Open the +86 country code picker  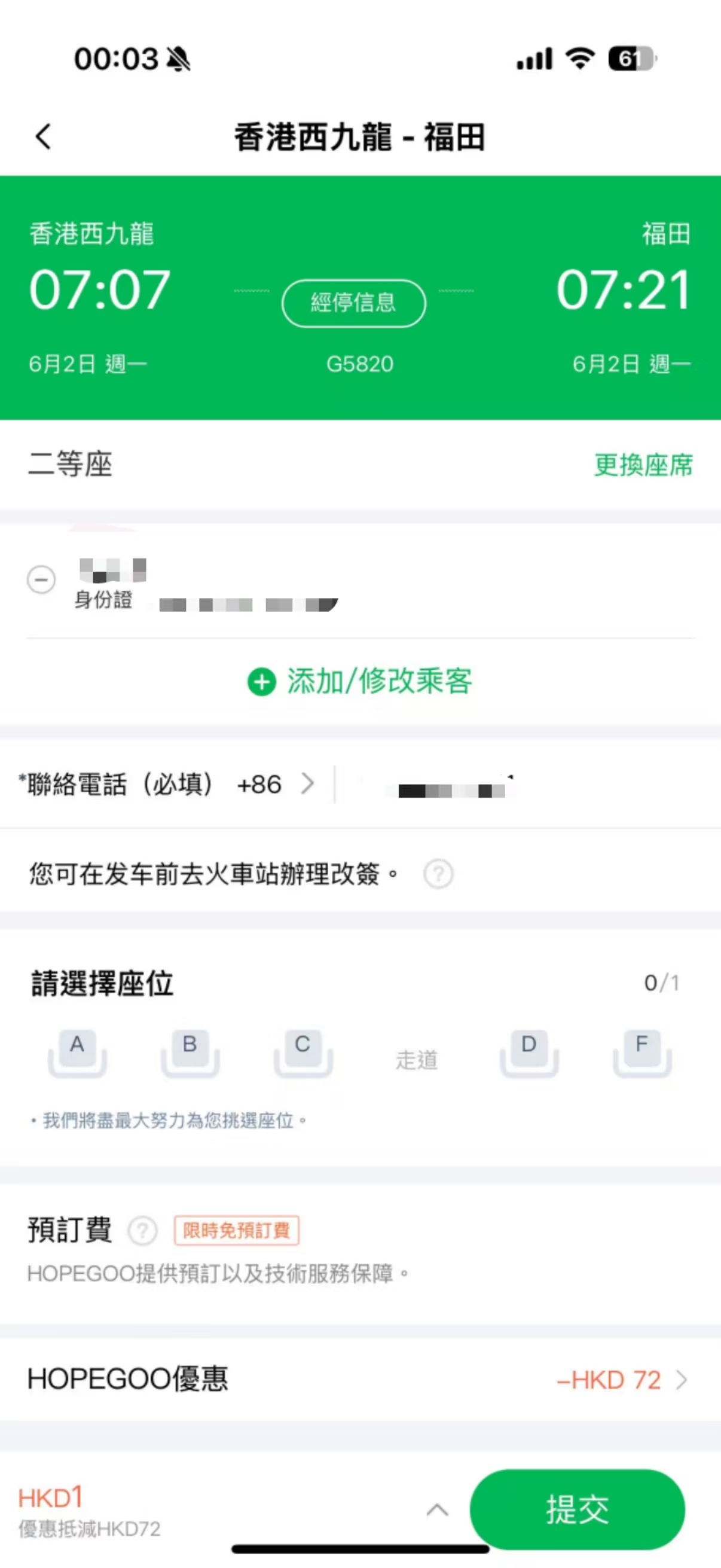click(275, 784)
